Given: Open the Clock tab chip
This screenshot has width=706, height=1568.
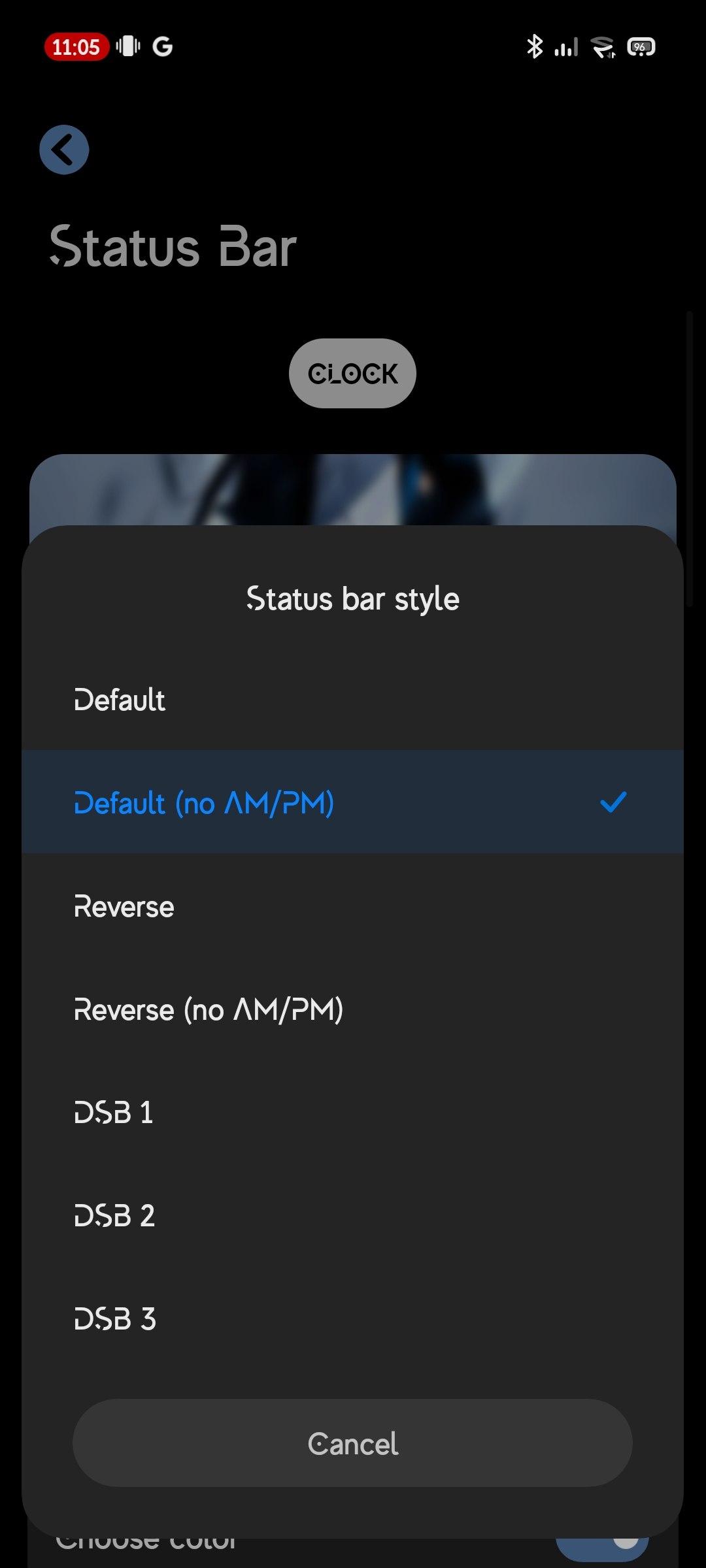Looking at the screenshot, I should click(x=352, y=374).
